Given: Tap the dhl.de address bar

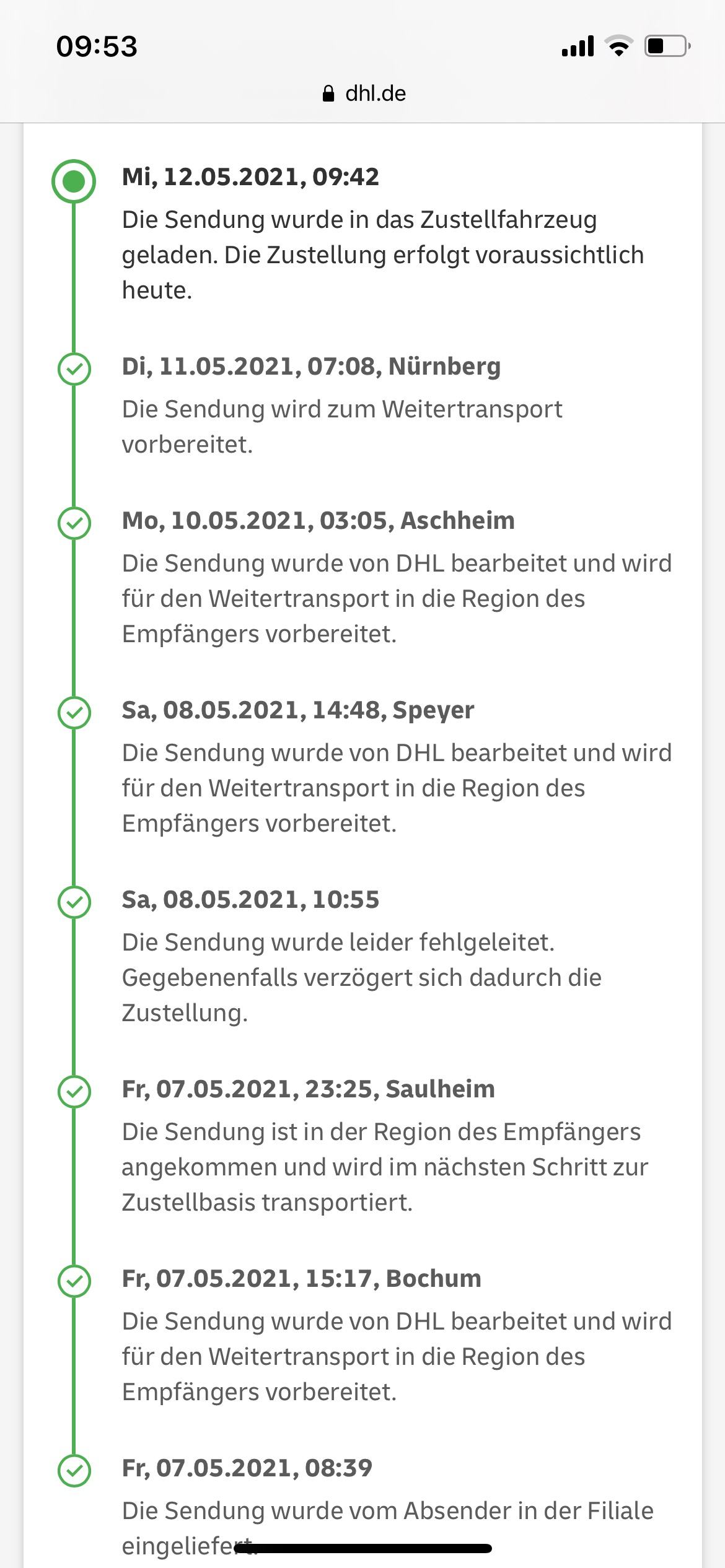Looking at the screenshot, I should (364, 94).
